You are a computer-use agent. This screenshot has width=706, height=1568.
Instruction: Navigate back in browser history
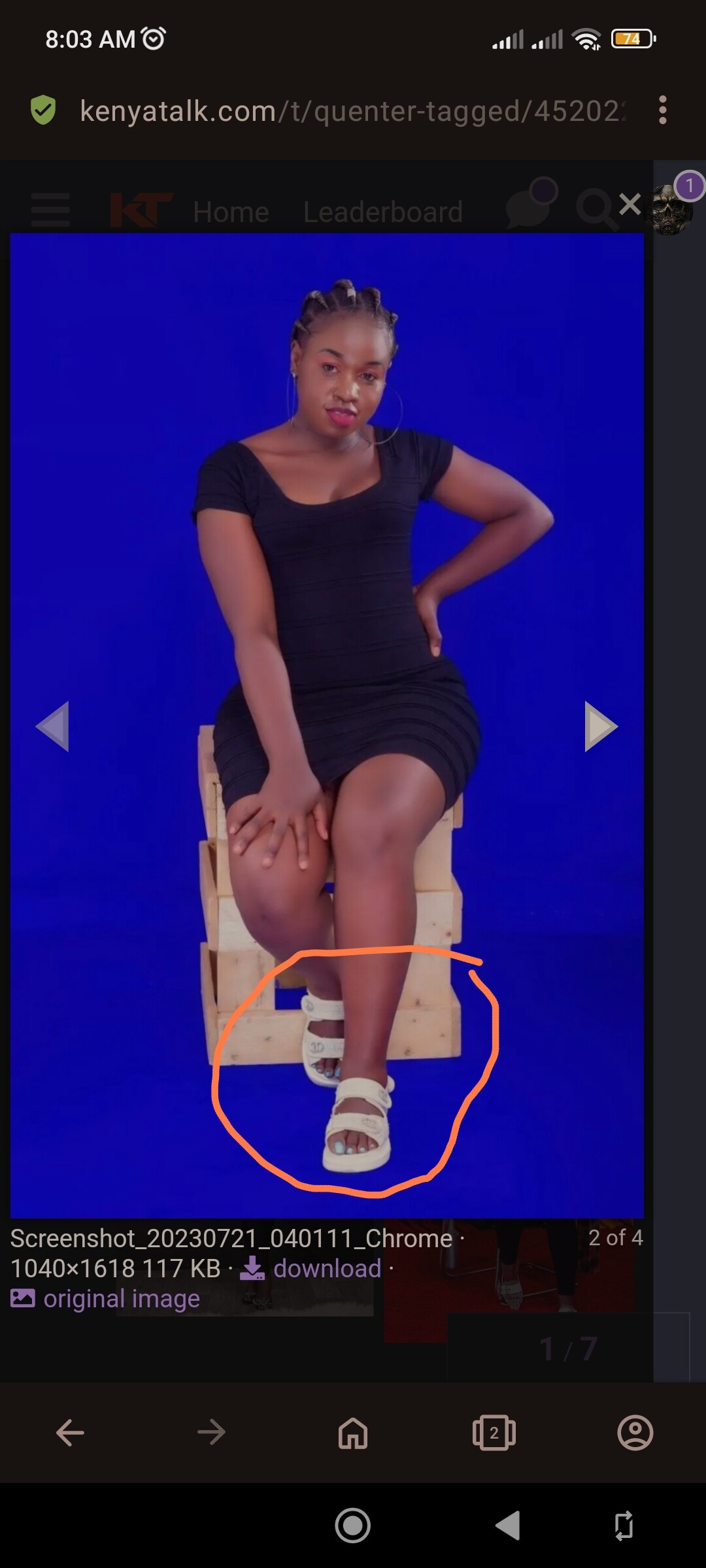pos(70,1433)
